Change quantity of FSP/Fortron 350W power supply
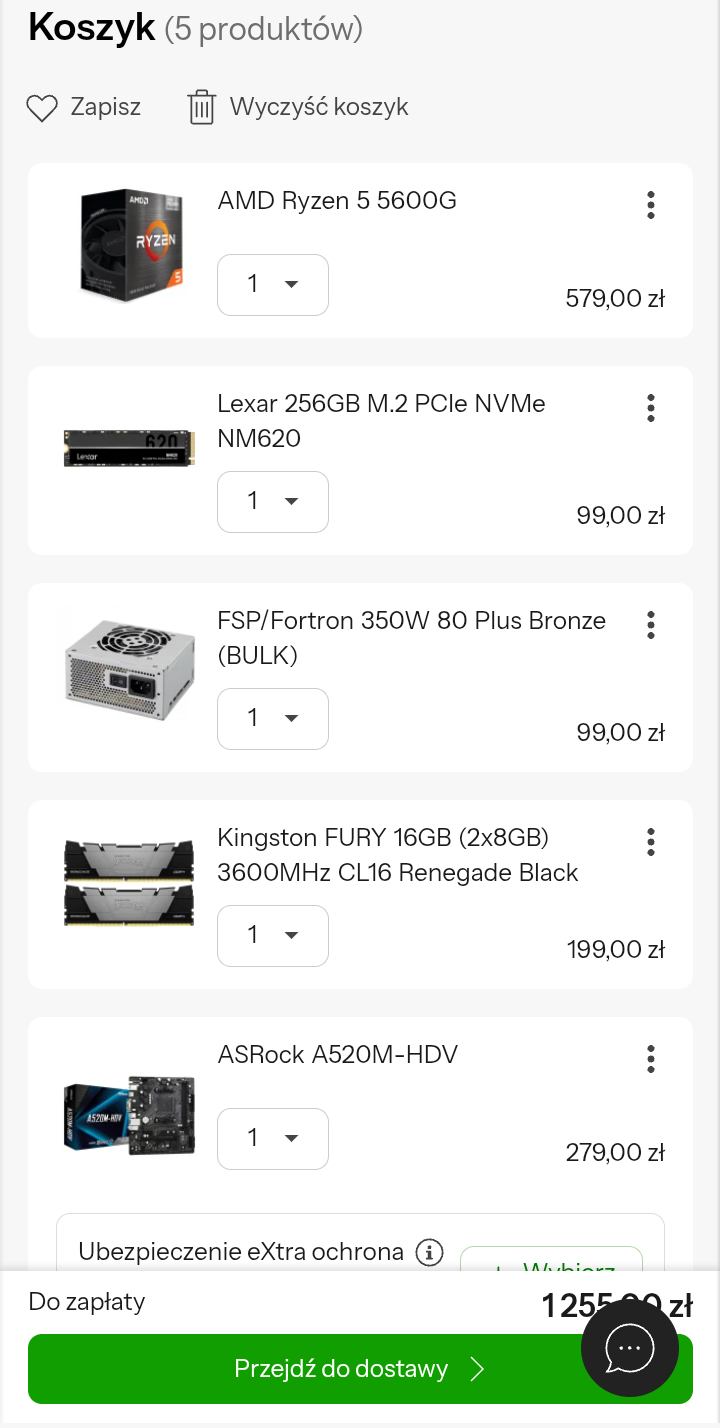 click(x=273, y=719)
